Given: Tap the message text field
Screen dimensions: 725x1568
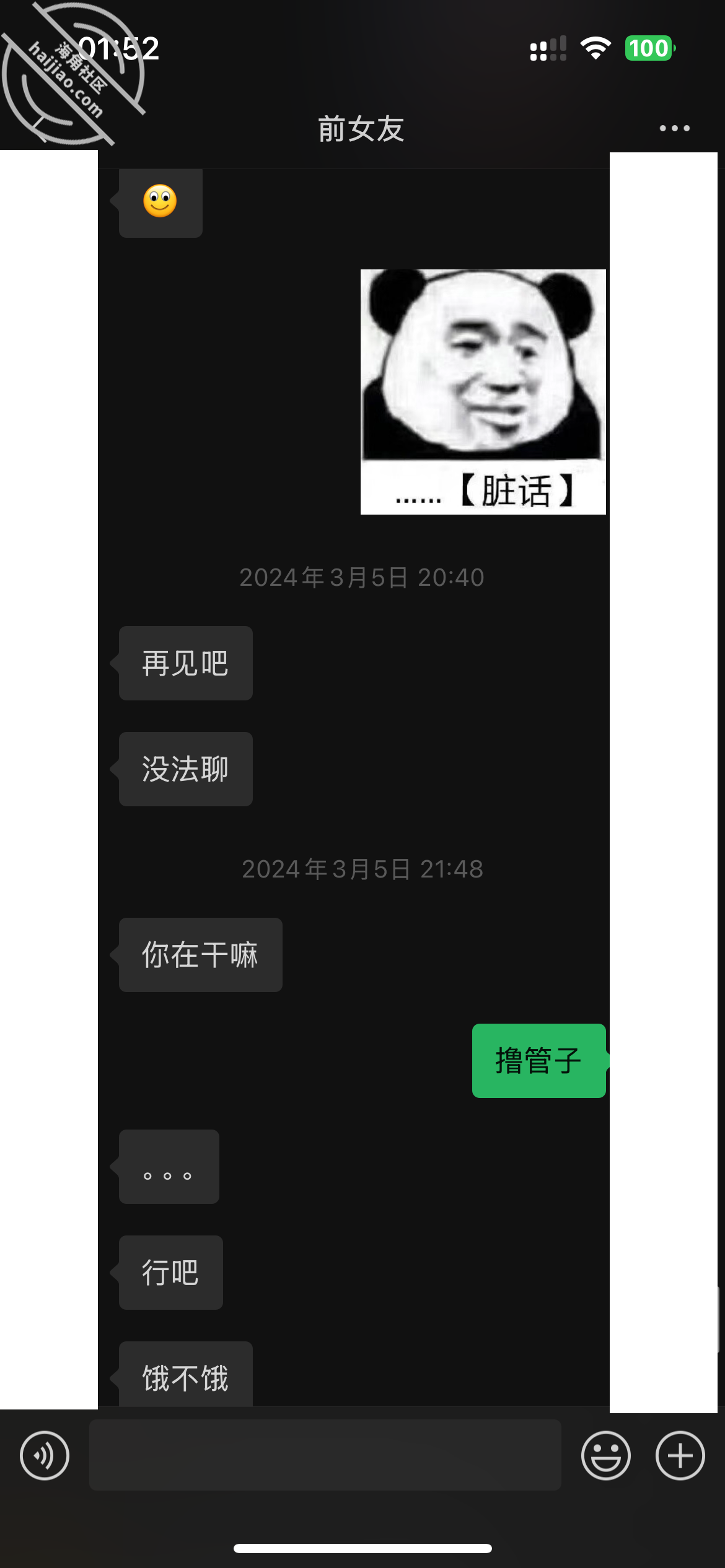Looking at the screenshot, I should (x=325, y=1455).
